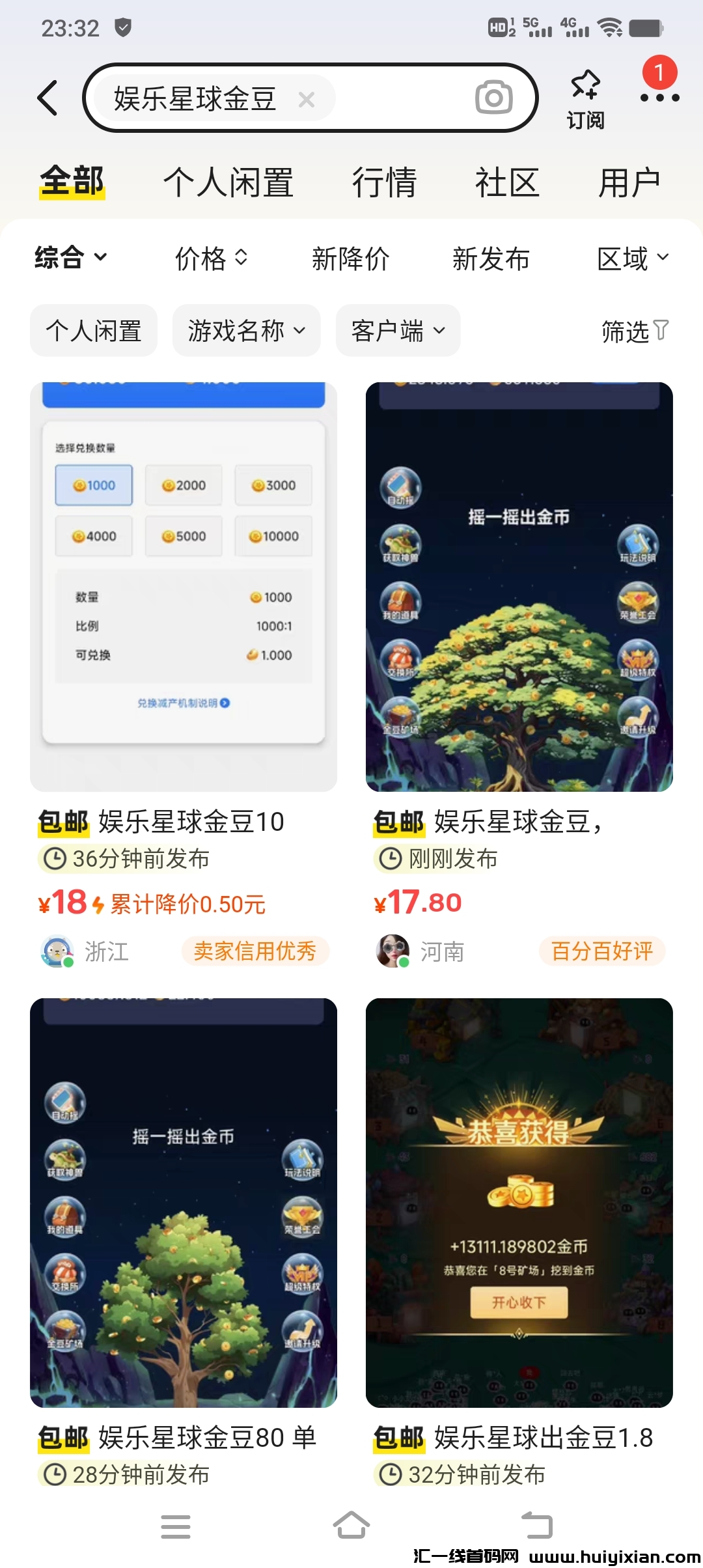Tap the home icon in bottom navigation
This screenshot has width=703, height=1568.
351,1526
